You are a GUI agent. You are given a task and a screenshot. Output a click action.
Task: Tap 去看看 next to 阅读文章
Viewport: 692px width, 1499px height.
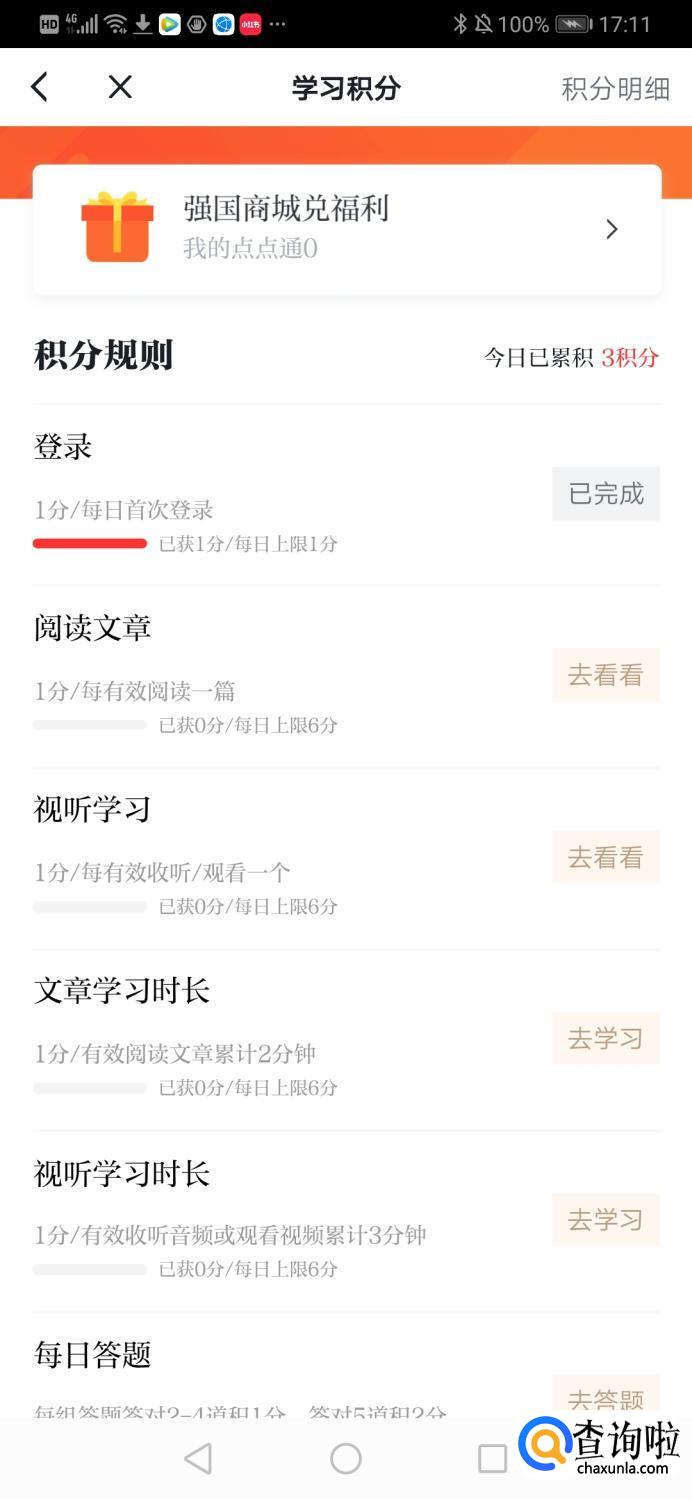[605, 675]
